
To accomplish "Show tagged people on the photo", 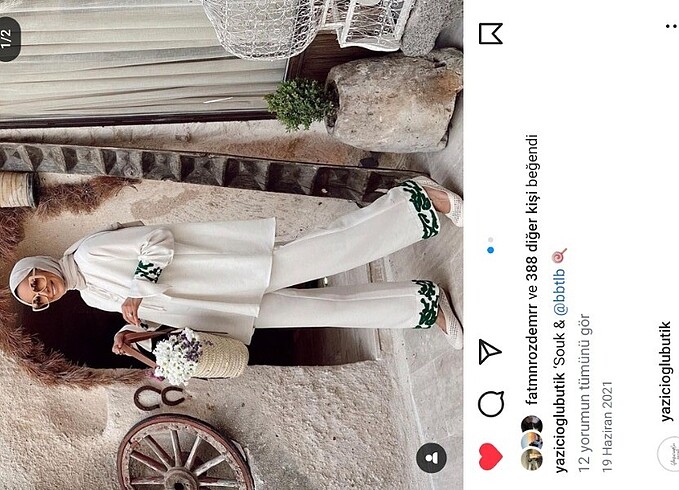I will pyautogui.click(x=430, y=456).
